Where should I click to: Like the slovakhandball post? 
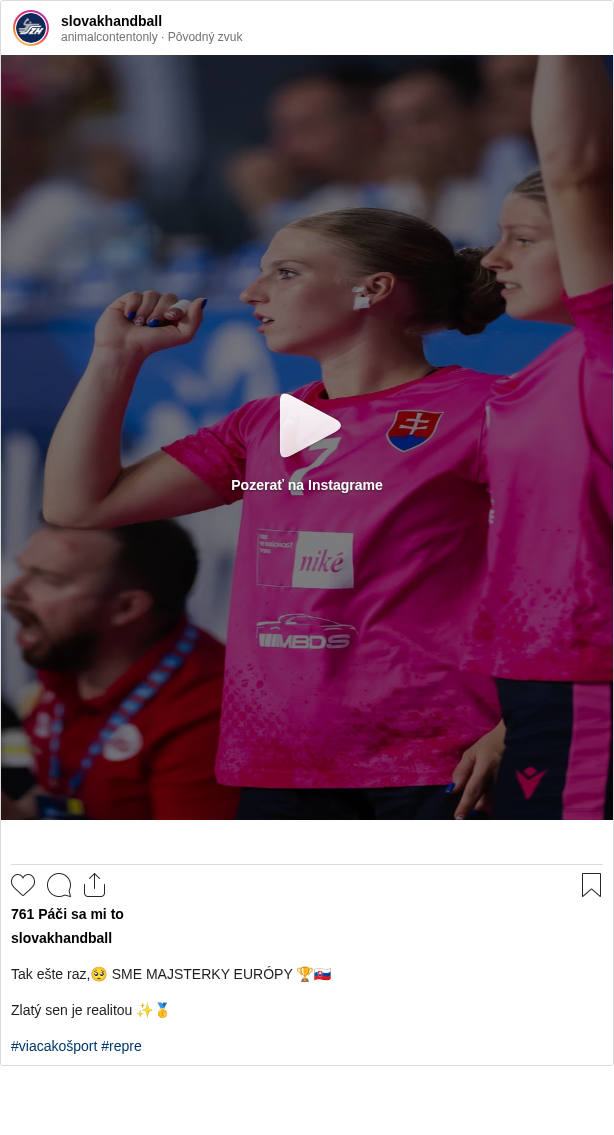[23, 885]
